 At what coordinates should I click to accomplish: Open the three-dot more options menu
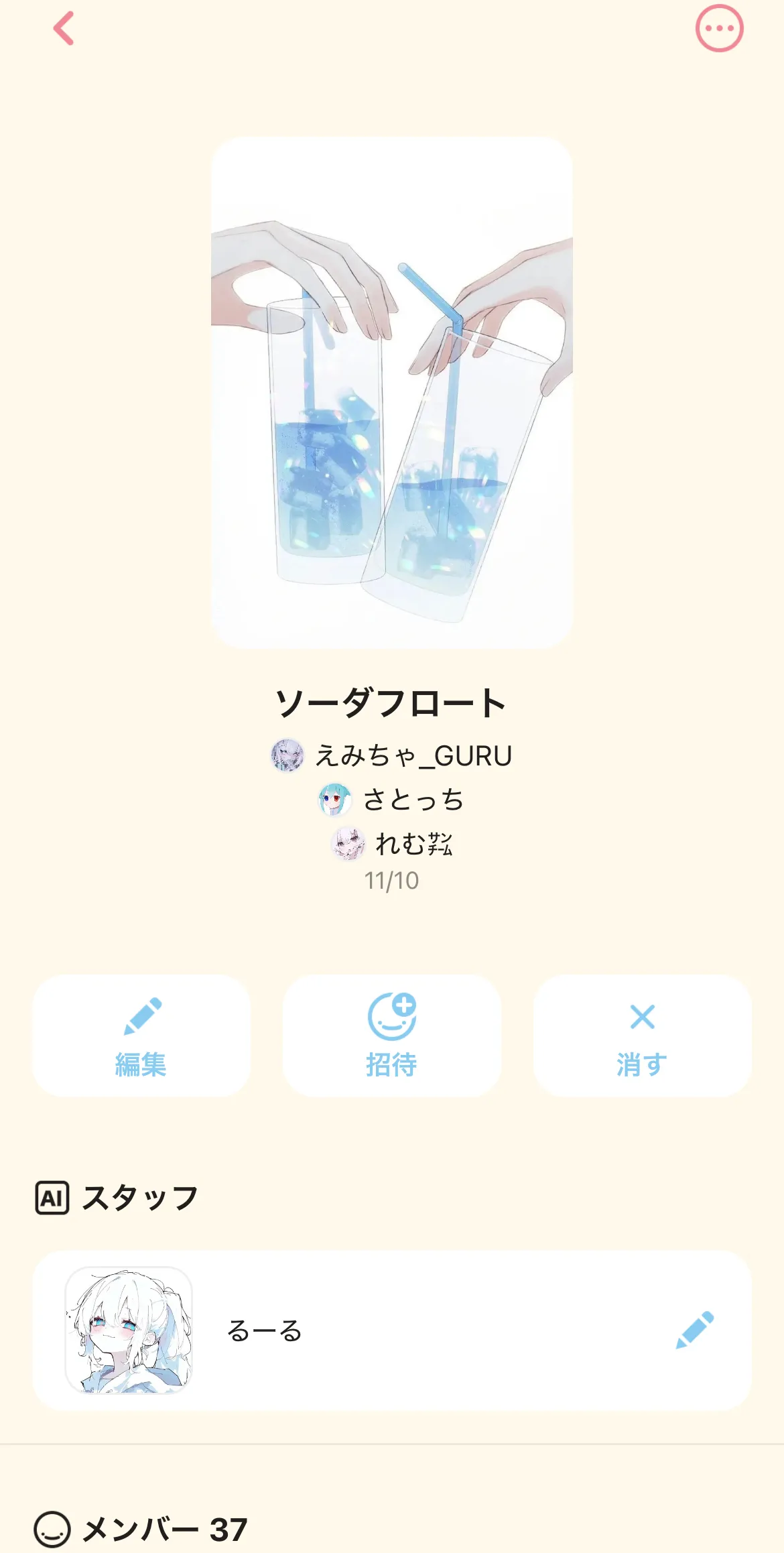pos(719,29)
